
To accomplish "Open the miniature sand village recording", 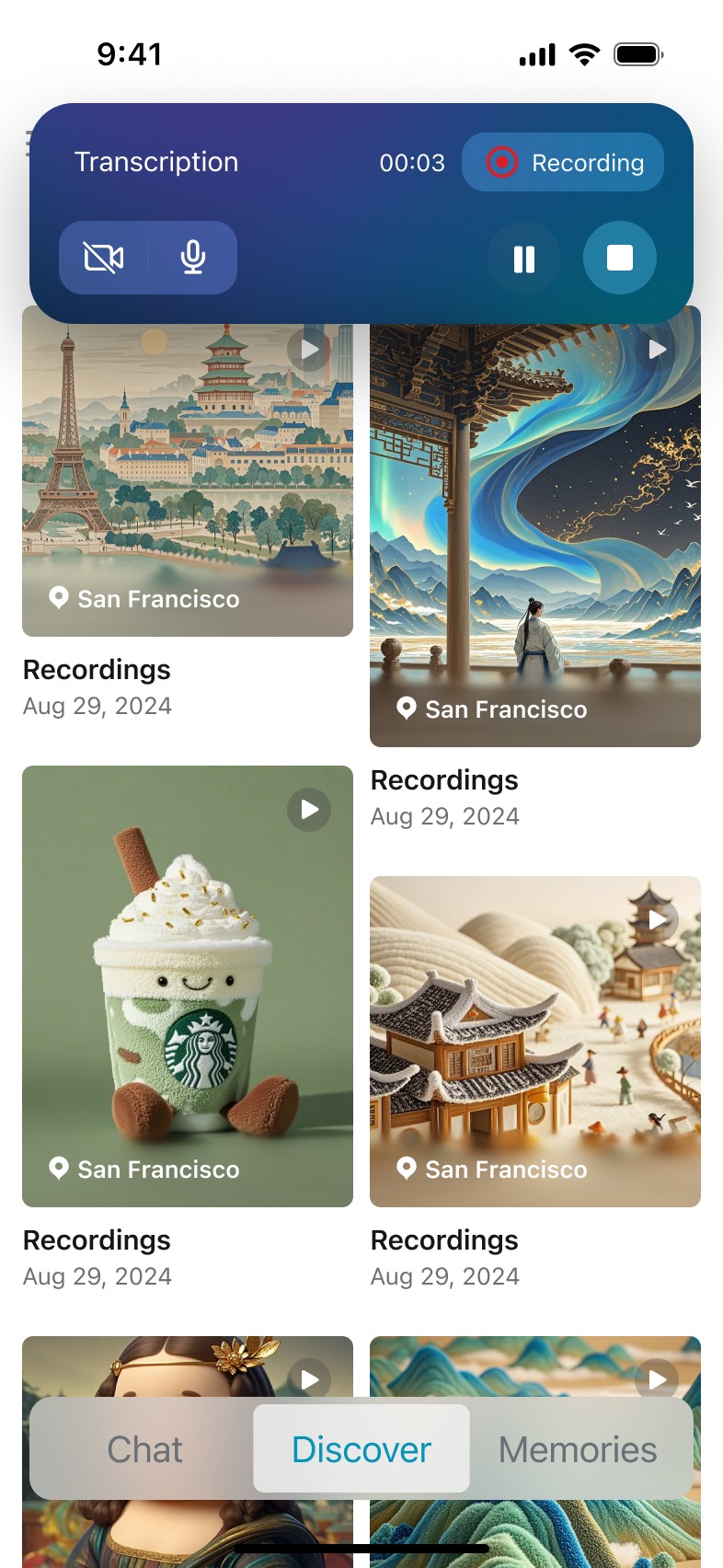I will 535,1040.
